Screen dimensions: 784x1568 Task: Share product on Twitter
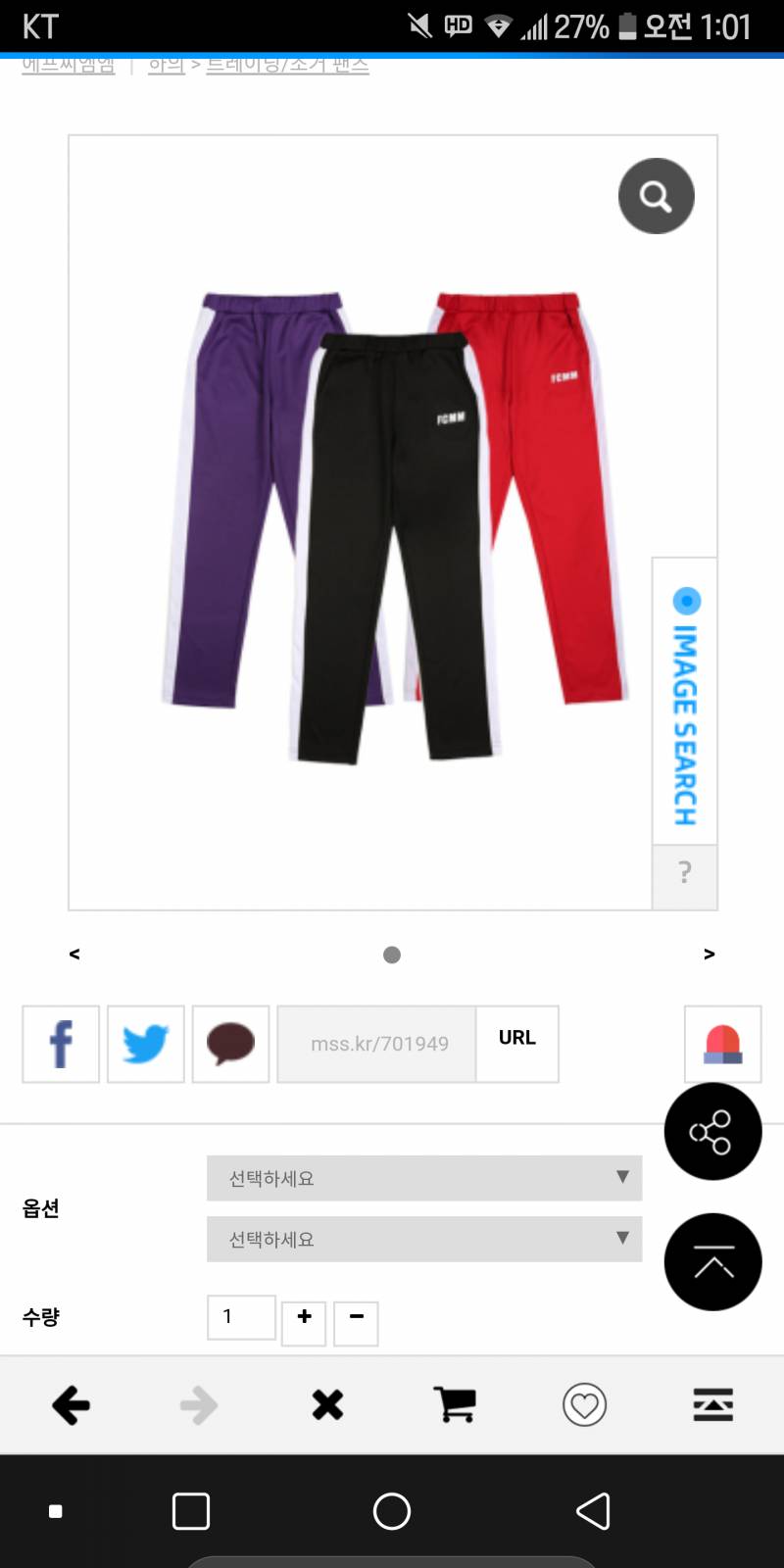coord(146,1044)
